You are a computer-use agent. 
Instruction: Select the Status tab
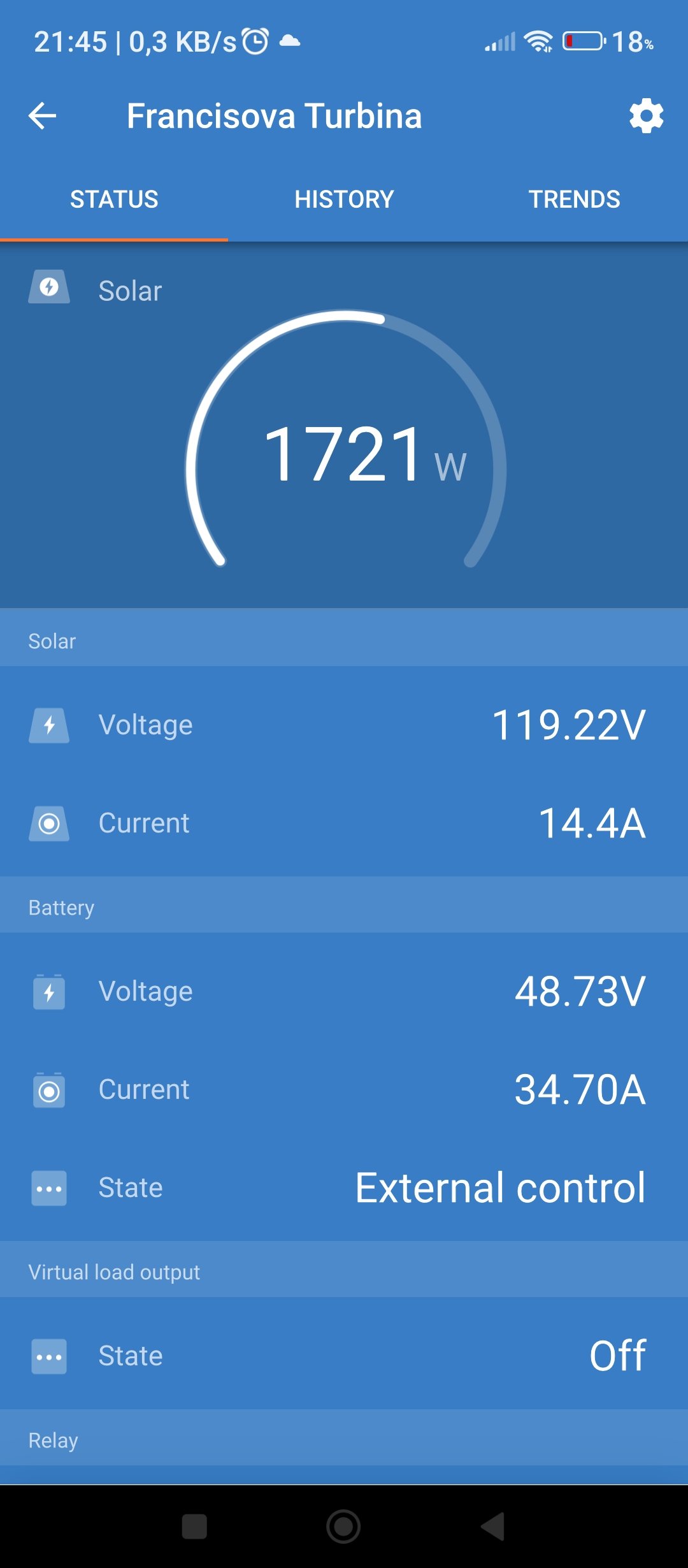pyautogui.click(x=114, y=200)
